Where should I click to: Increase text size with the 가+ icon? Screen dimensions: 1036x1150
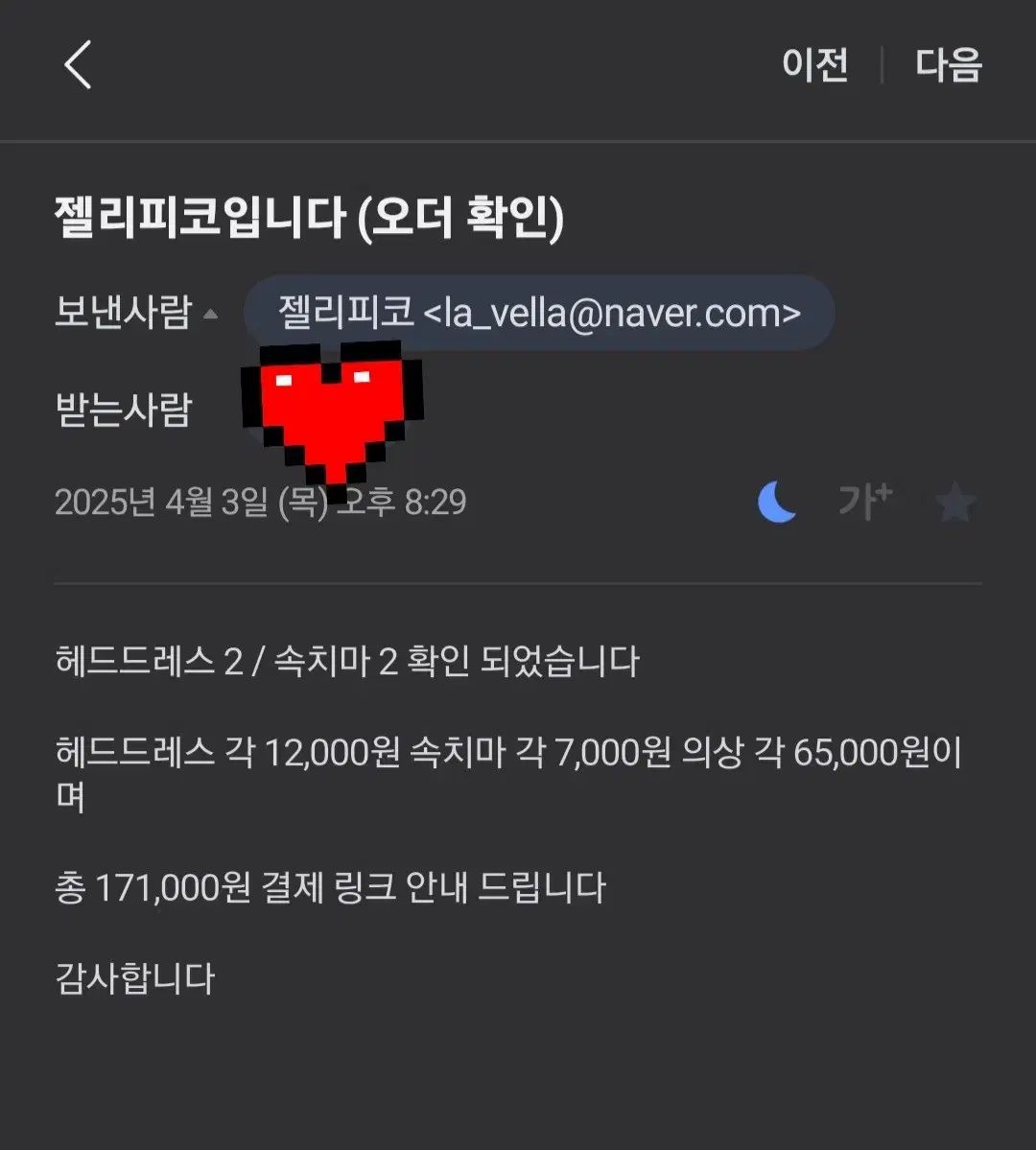click(865, 502)
